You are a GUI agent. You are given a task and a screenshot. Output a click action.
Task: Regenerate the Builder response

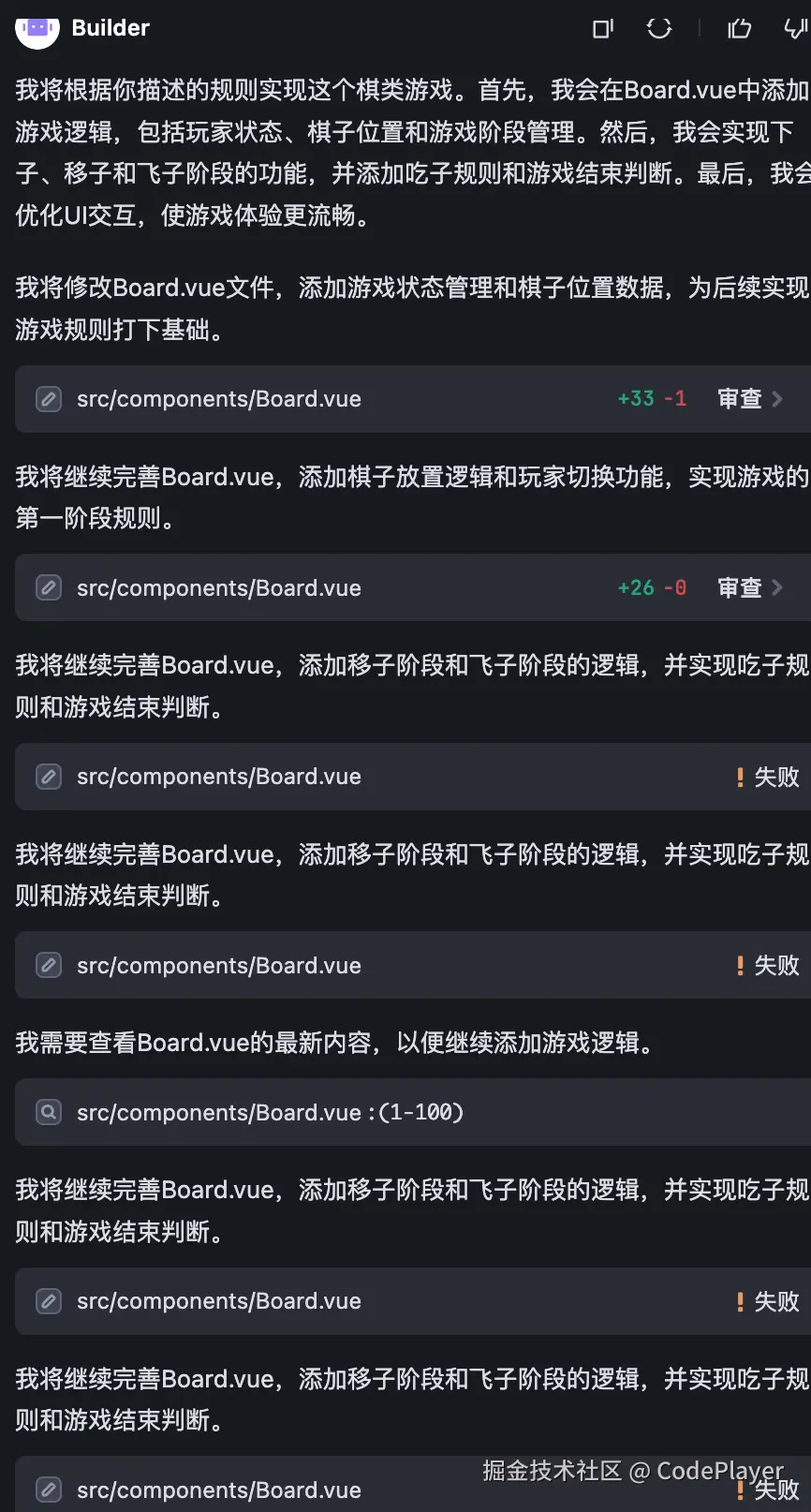[x=659, y=29]
